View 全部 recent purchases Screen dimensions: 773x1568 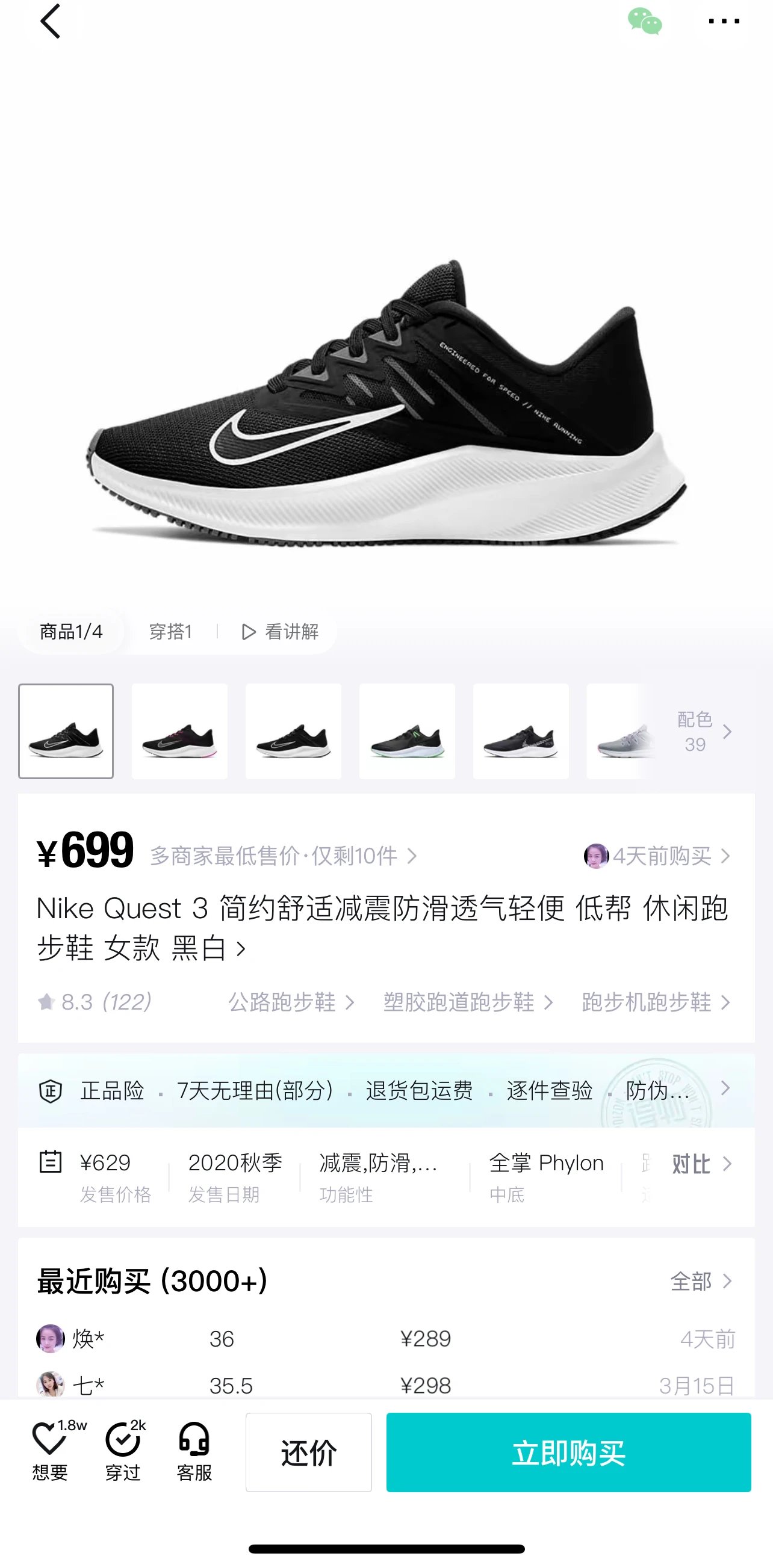click(701, 1282)
